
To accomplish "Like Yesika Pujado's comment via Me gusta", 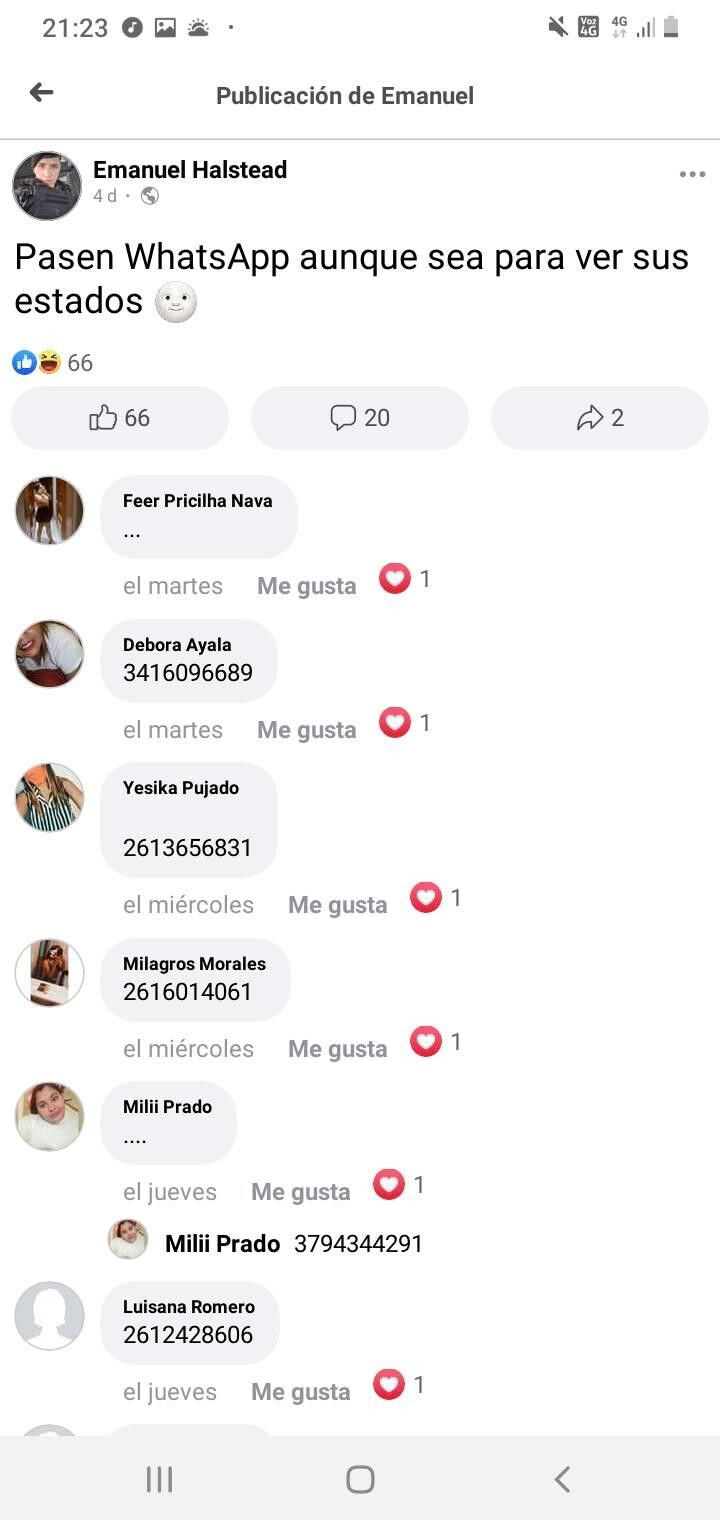I will [x=337, y=905].
